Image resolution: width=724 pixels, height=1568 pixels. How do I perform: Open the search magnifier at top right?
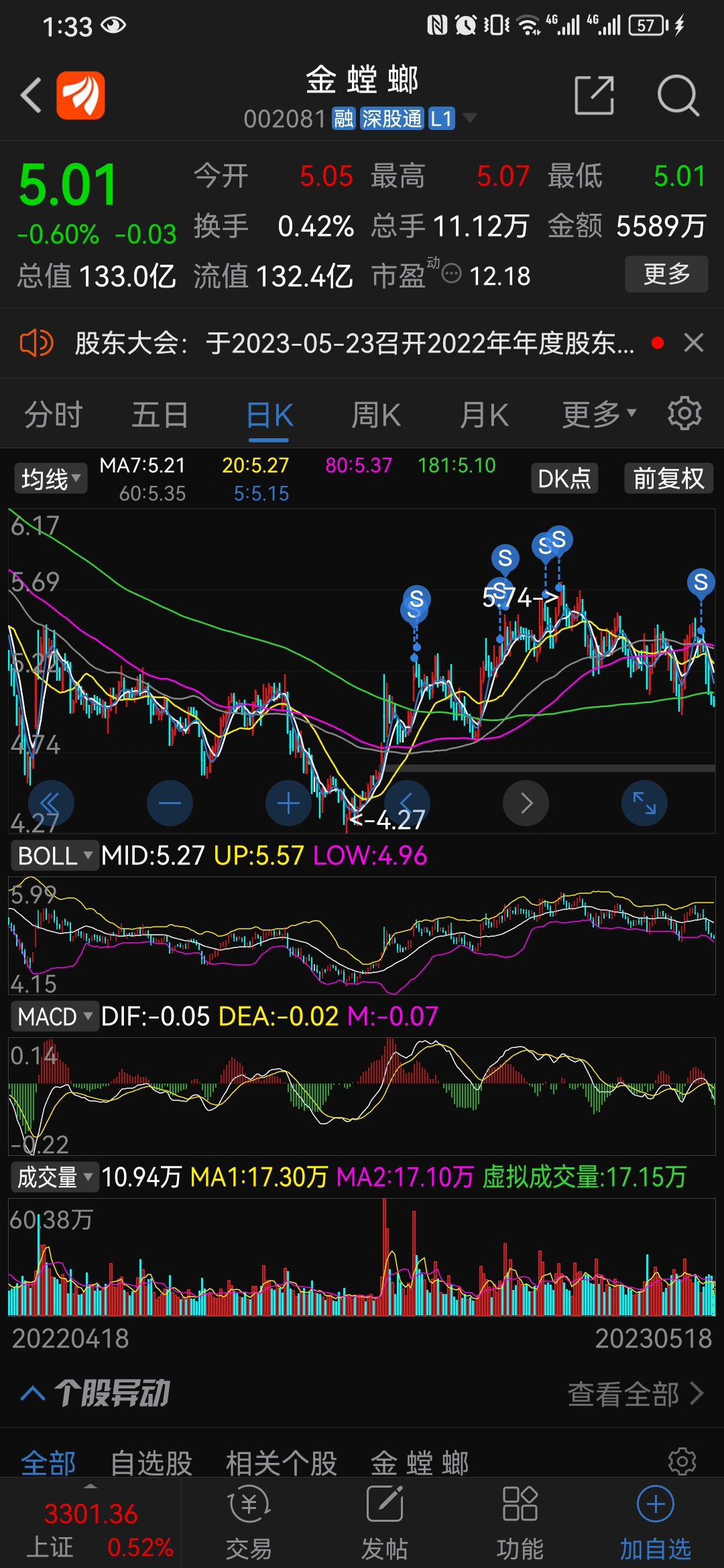click(x=679, y=96)
